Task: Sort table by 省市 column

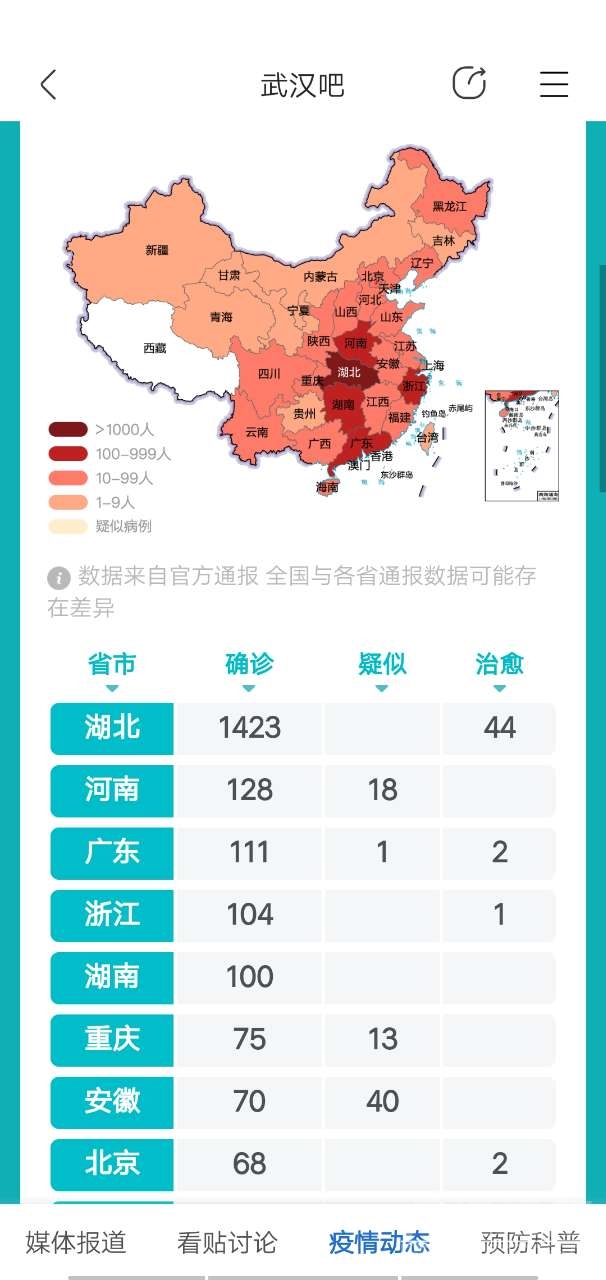Action: (112, 666)
